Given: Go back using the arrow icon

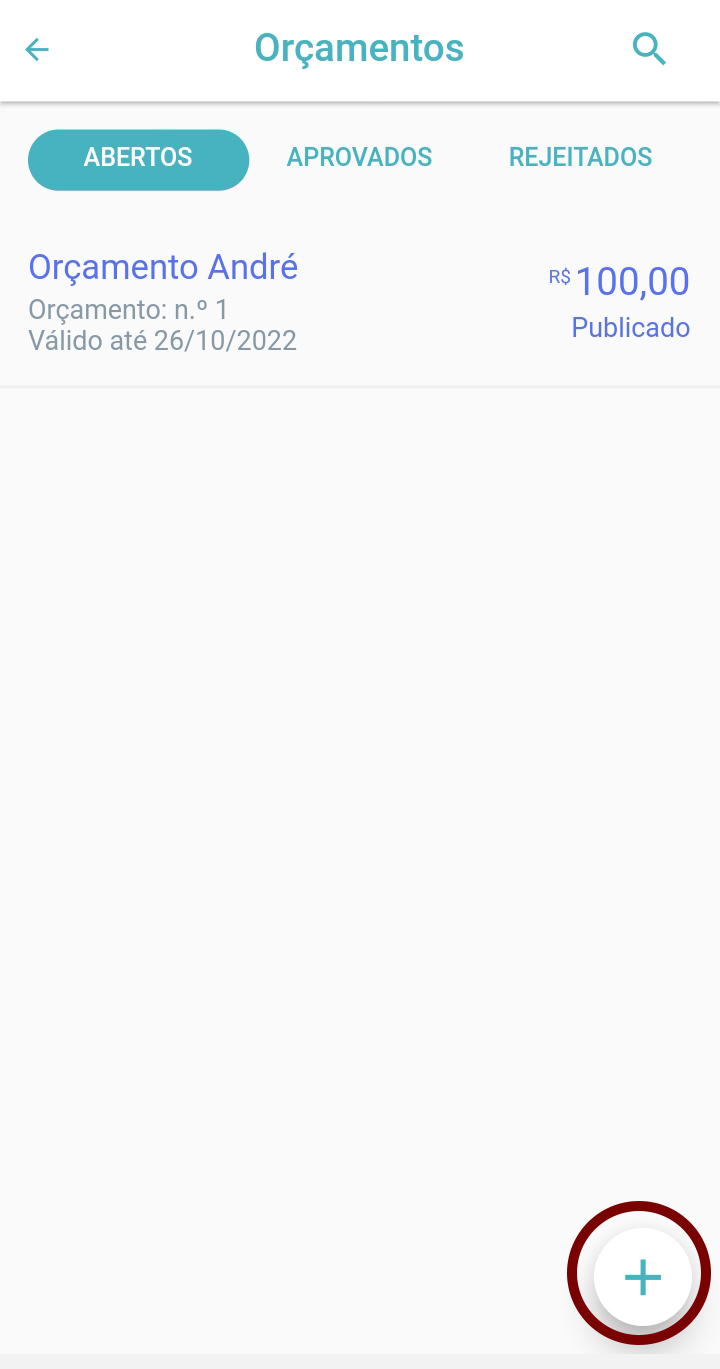Looking at the screenshot, I should click(37, 49).
